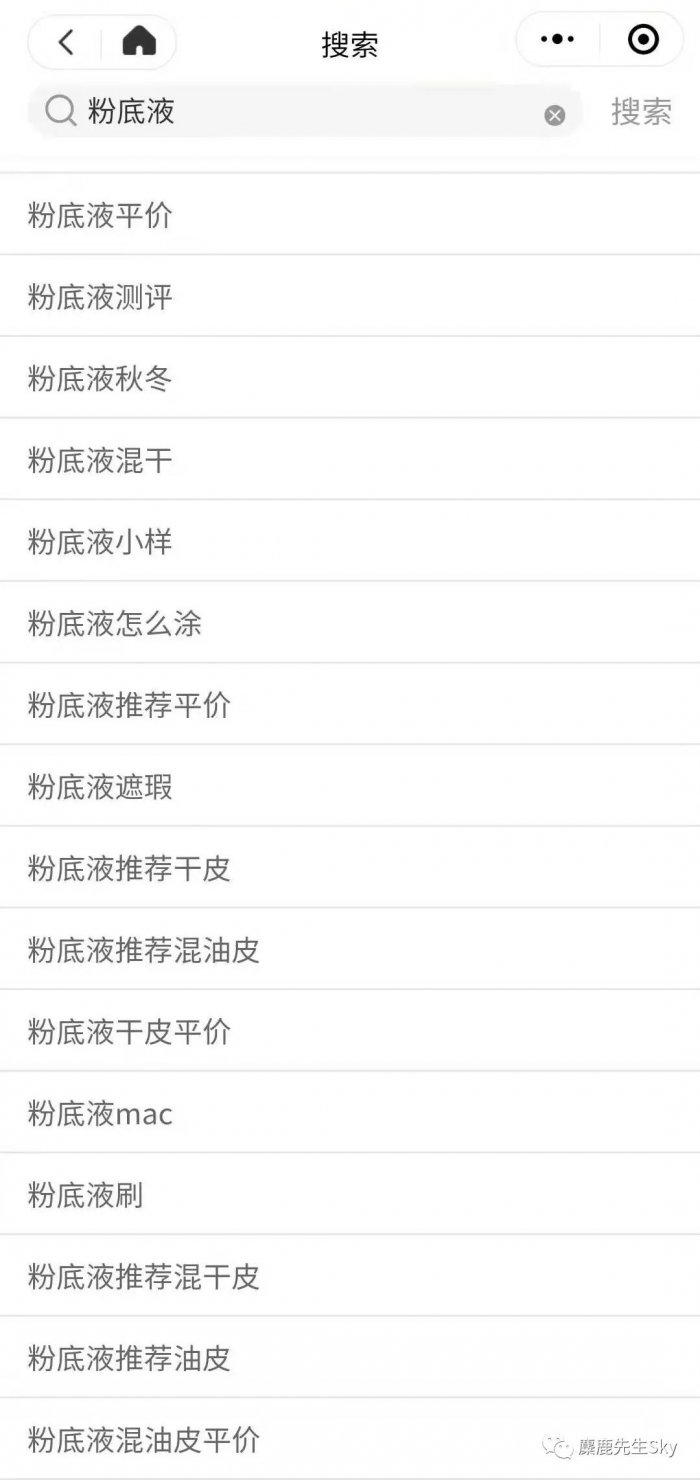This screenshot has height=1480, width=700.
Task: Select suggestion 粉底液平价
Action: (x=100, y=215)
